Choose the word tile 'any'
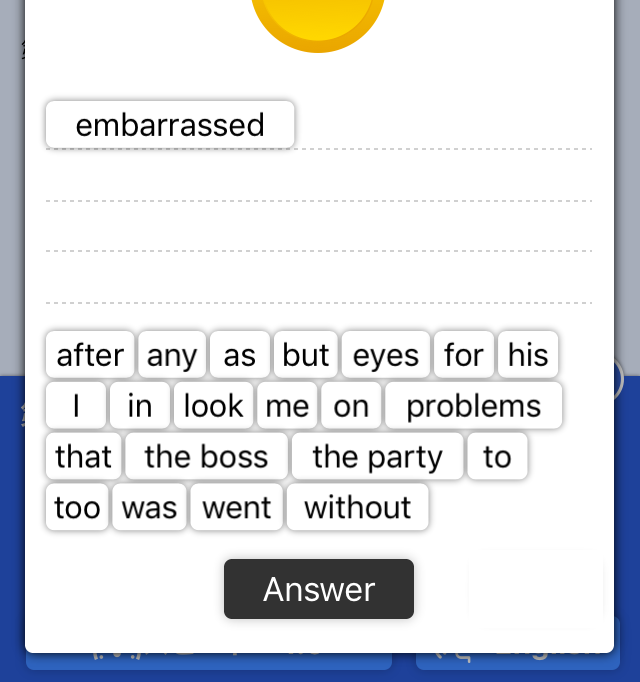This screenshot has height=682, width=640. click(x=172, y=355)
